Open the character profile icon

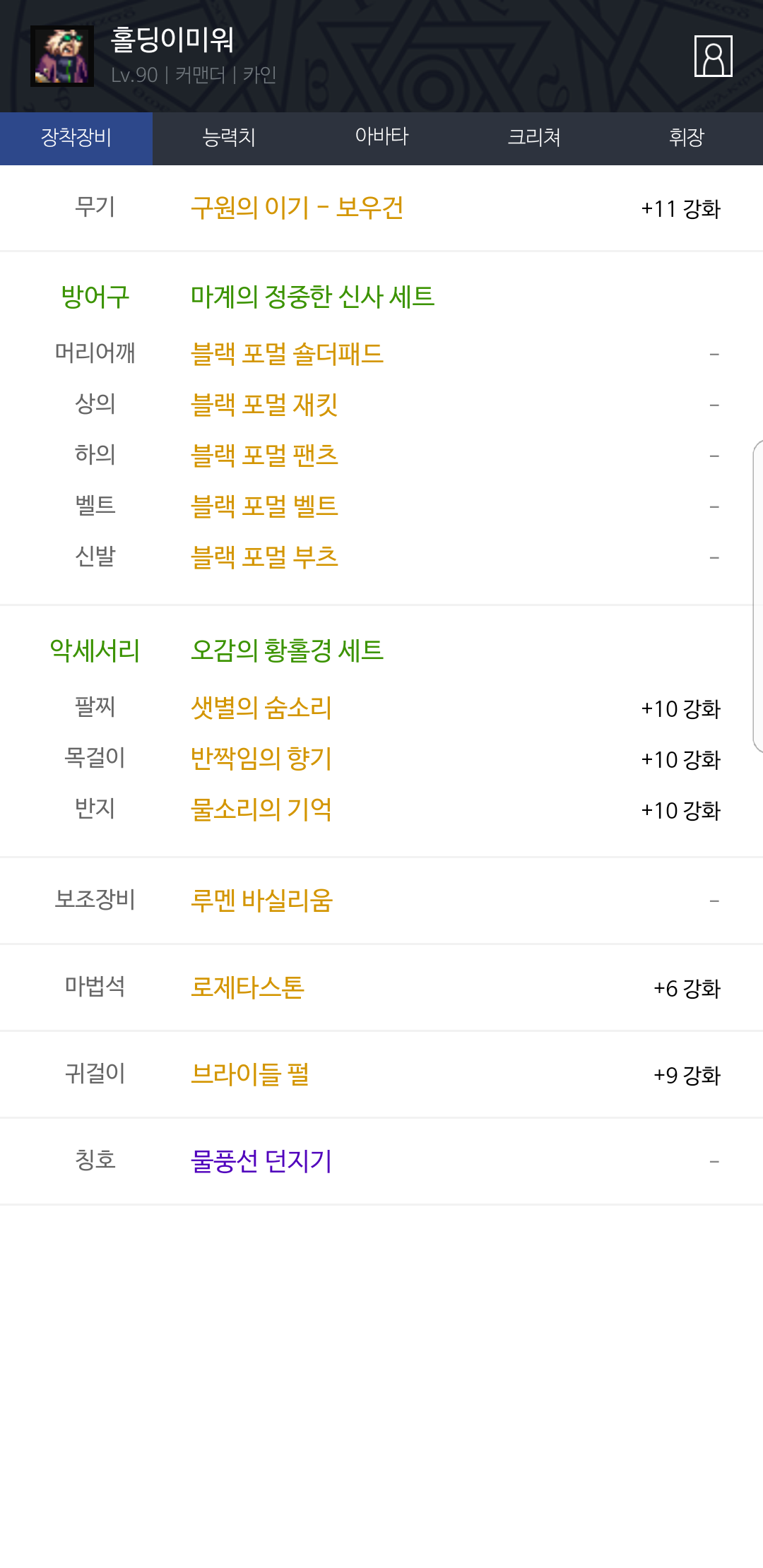(713, 56)
